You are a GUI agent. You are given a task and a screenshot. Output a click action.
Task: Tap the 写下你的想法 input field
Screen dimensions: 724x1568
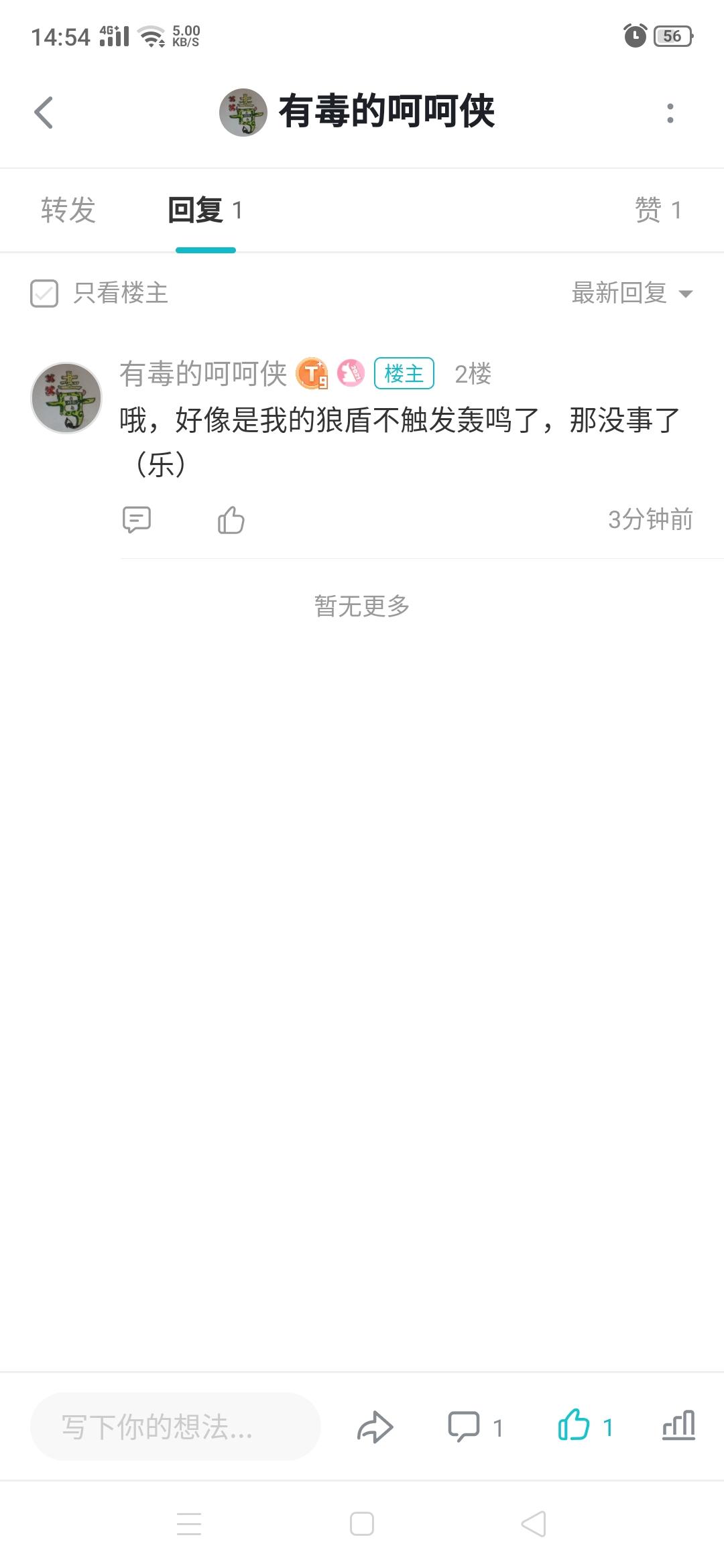[176, 1427]
